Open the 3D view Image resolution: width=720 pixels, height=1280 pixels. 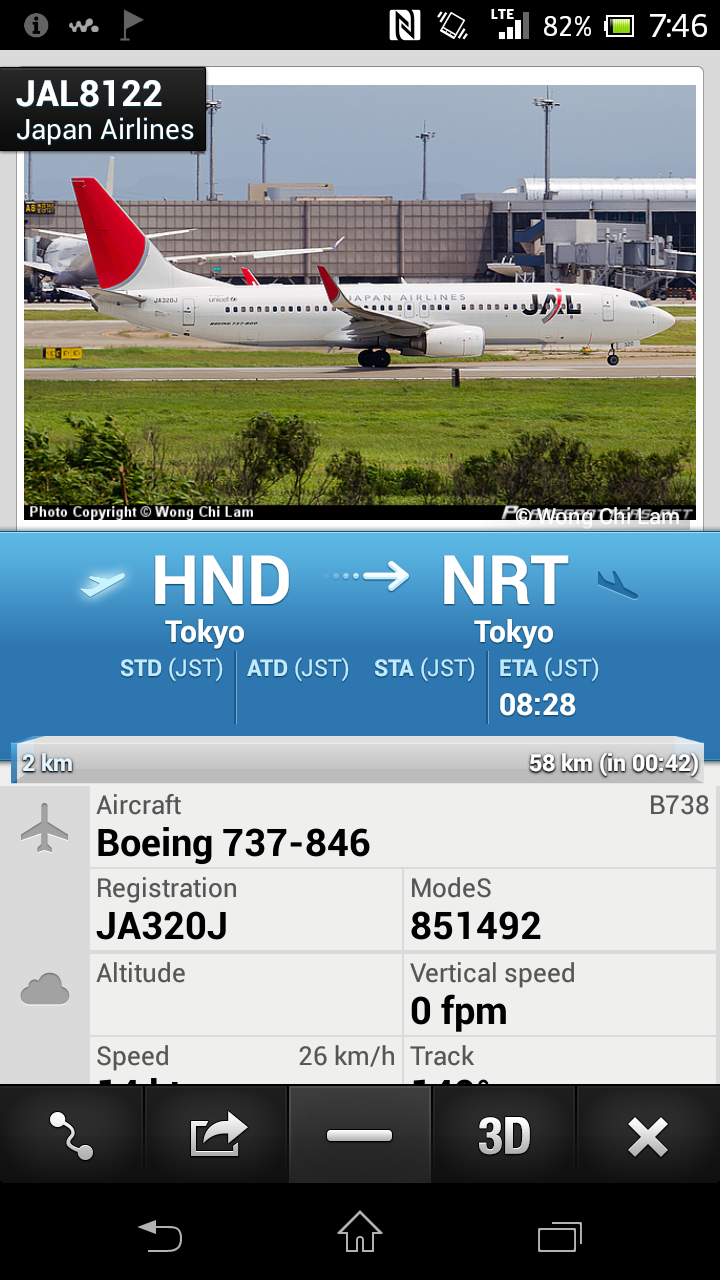click(504, 1136)
